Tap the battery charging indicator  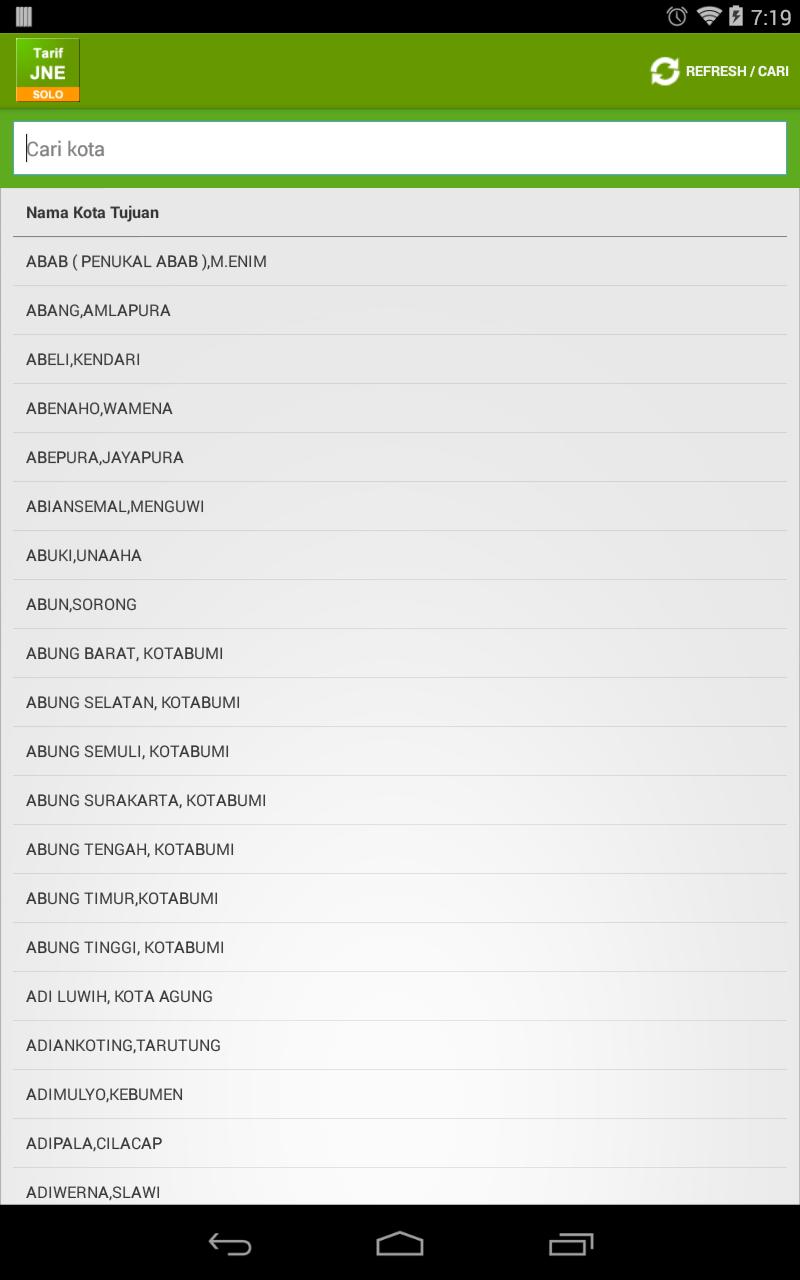pyautogui.click(x=737, y=15)
